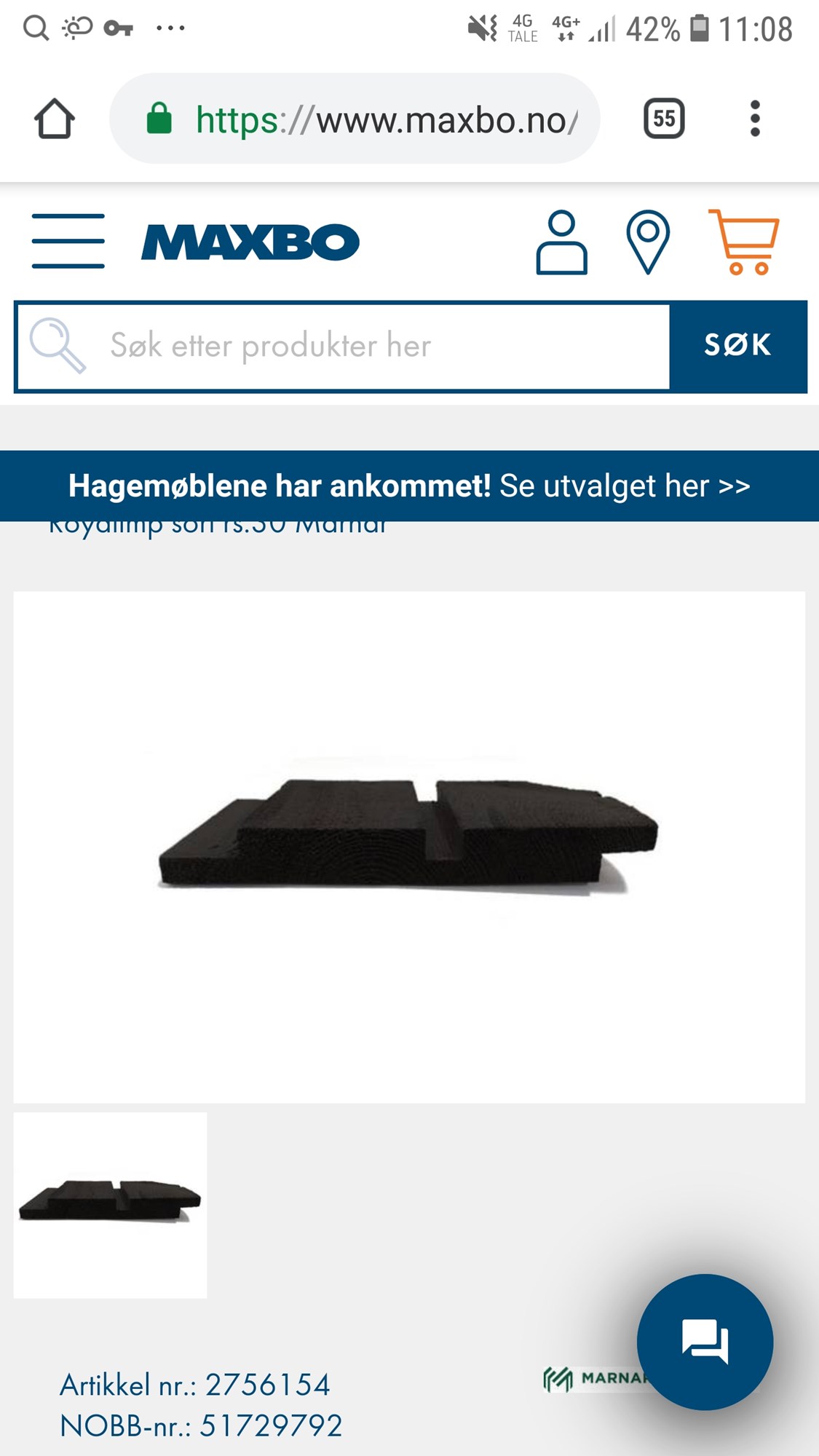
Task: Open the store locator pin
Action: tap(648, 242)
